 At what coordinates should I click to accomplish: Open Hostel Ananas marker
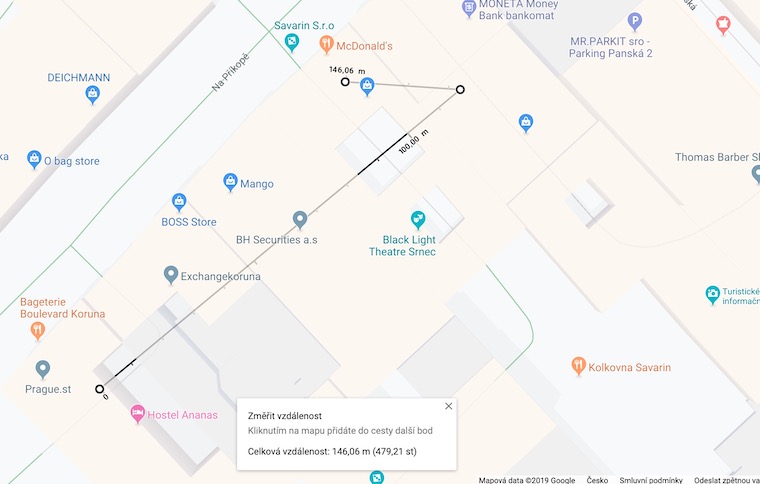[137, 413]
